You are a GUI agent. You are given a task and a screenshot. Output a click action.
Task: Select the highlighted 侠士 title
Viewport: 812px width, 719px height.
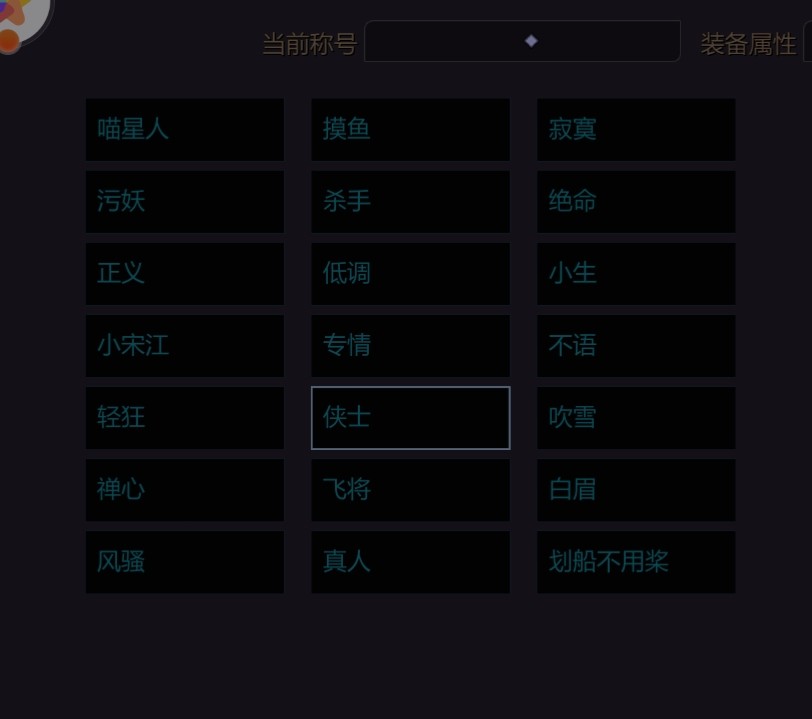point(410,417)
